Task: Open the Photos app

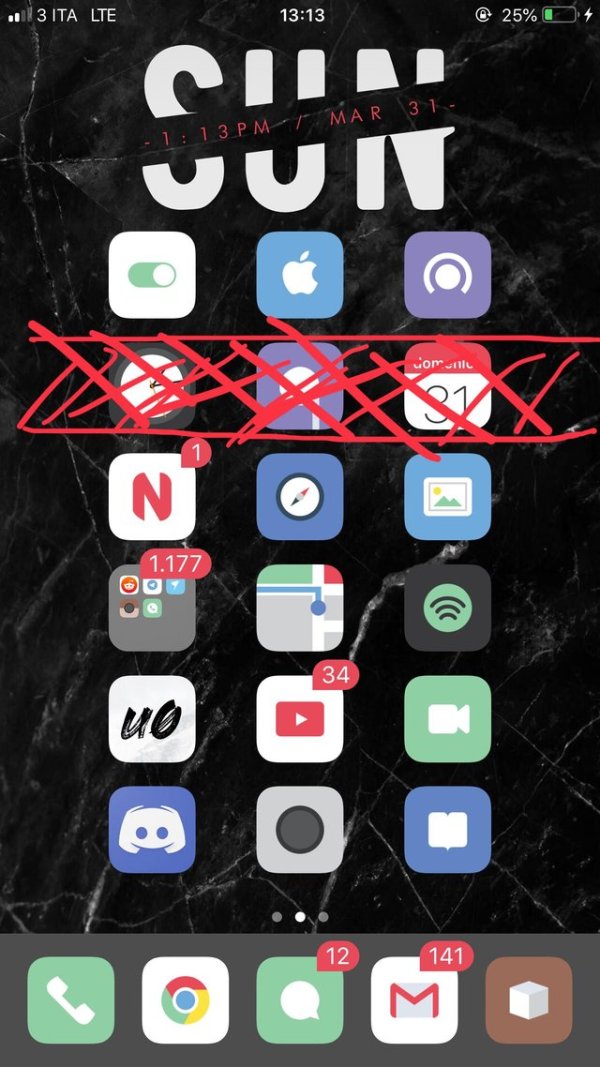Action: [447, 497]
